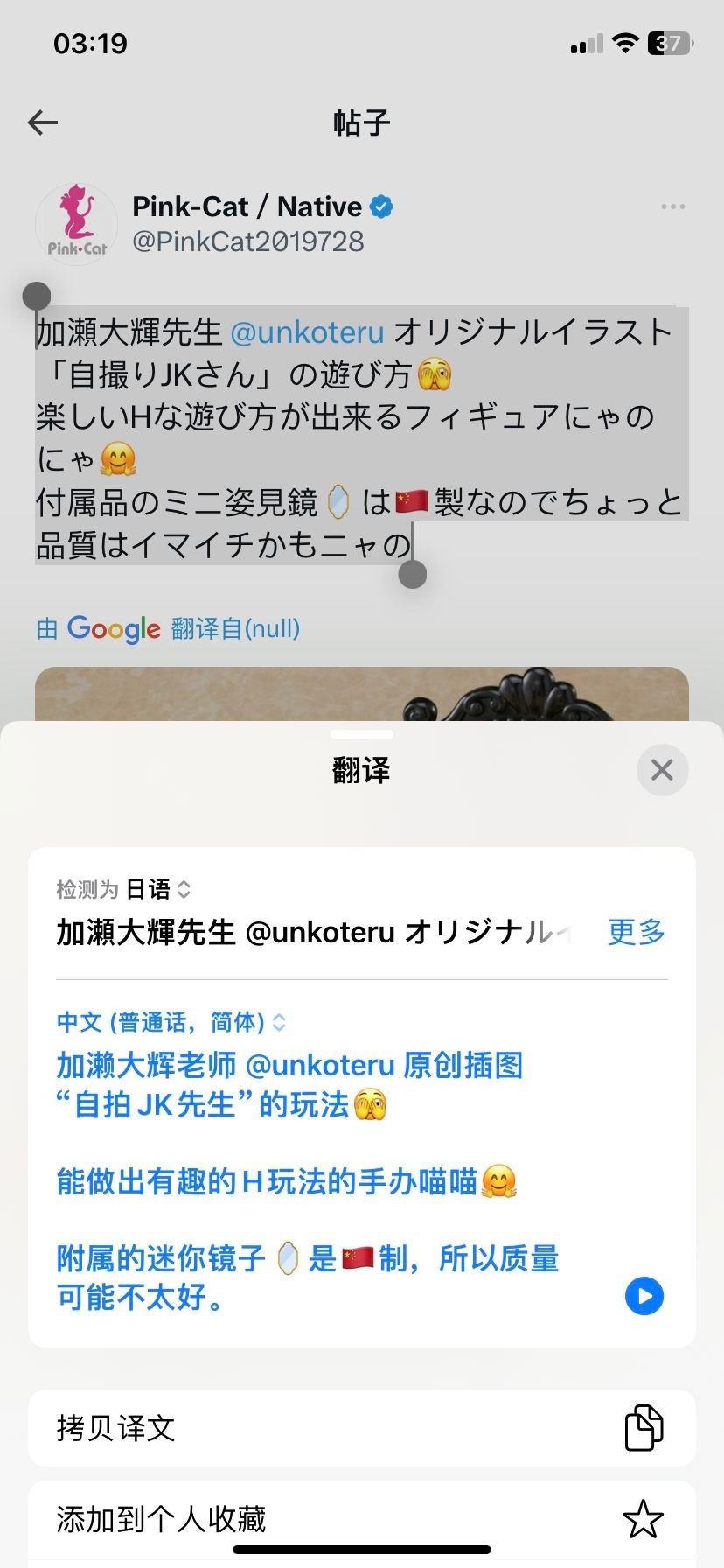Open the Pink-Cat profile avatar
Viewport: 724px width, 1568px height.
(x=76, y=224)
